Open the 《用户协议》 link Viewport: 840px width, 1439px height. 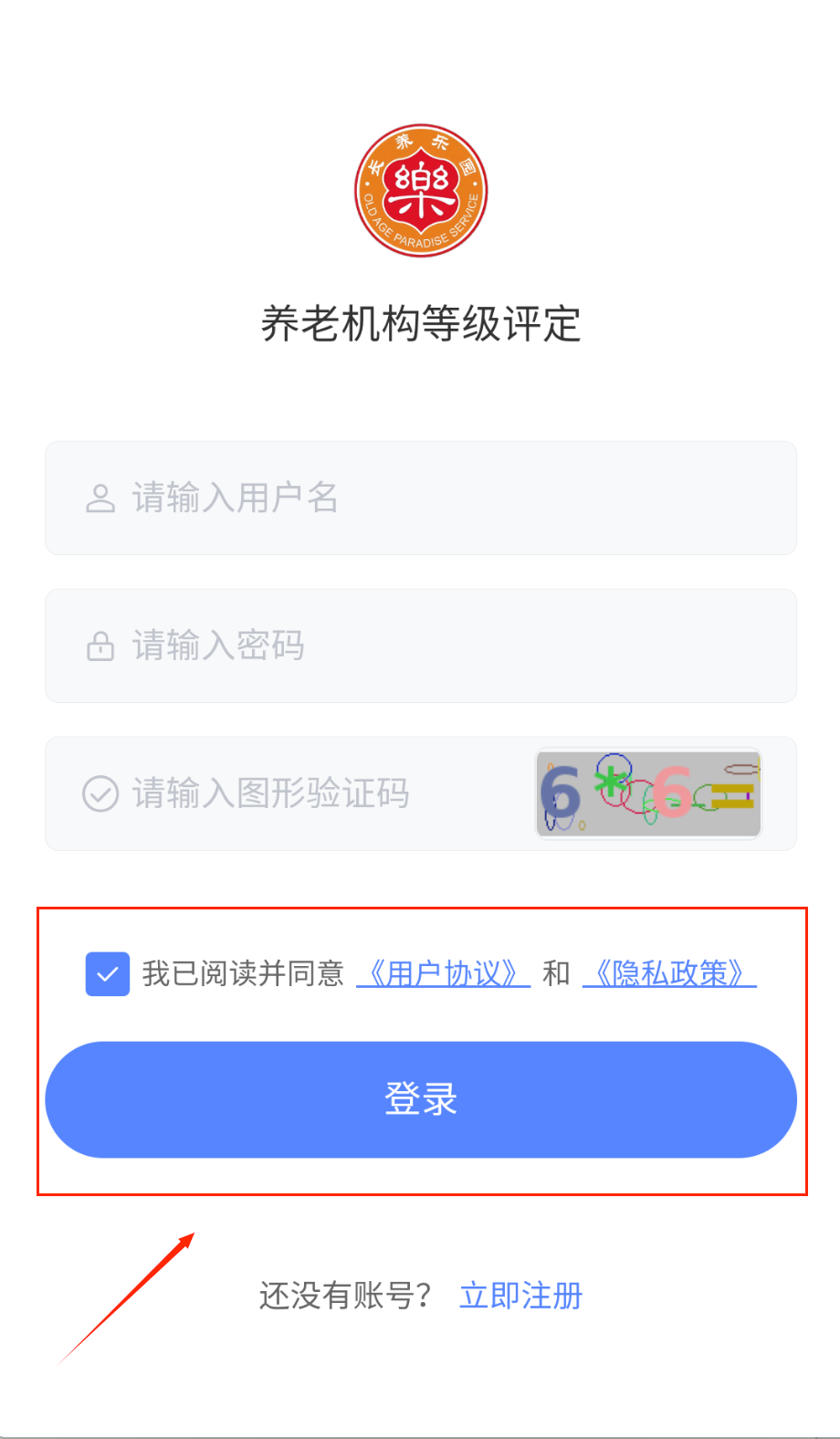(x=444, y=974)
